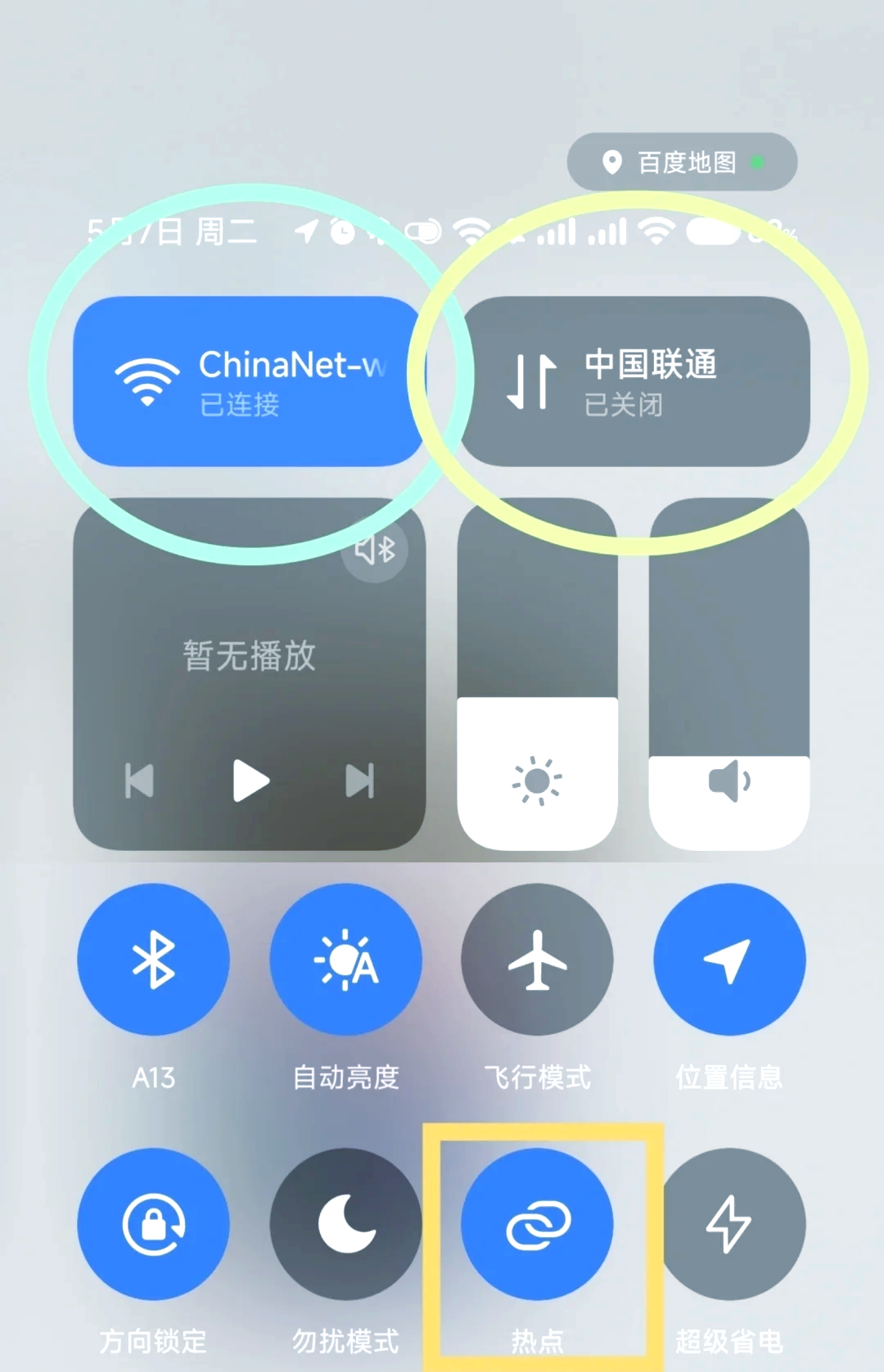
Task: Toggle 方向锁定 orientation lock
Action: (x=153, y=1223)
